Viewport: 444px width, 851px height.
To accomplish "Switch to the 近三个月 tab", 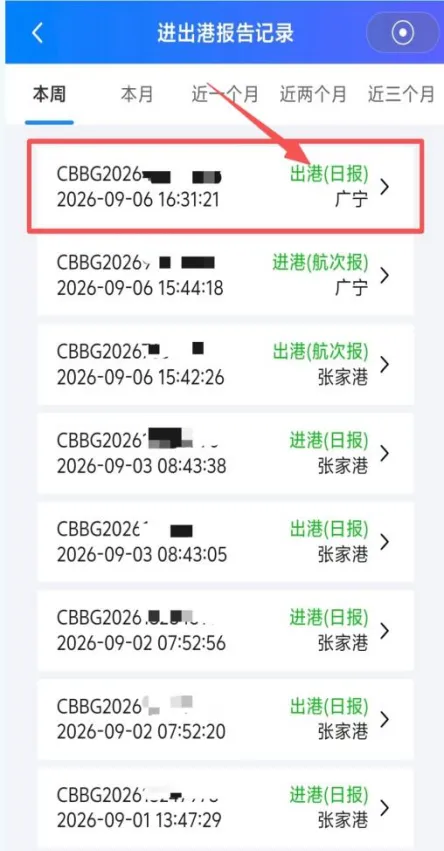I will (401, 94).
